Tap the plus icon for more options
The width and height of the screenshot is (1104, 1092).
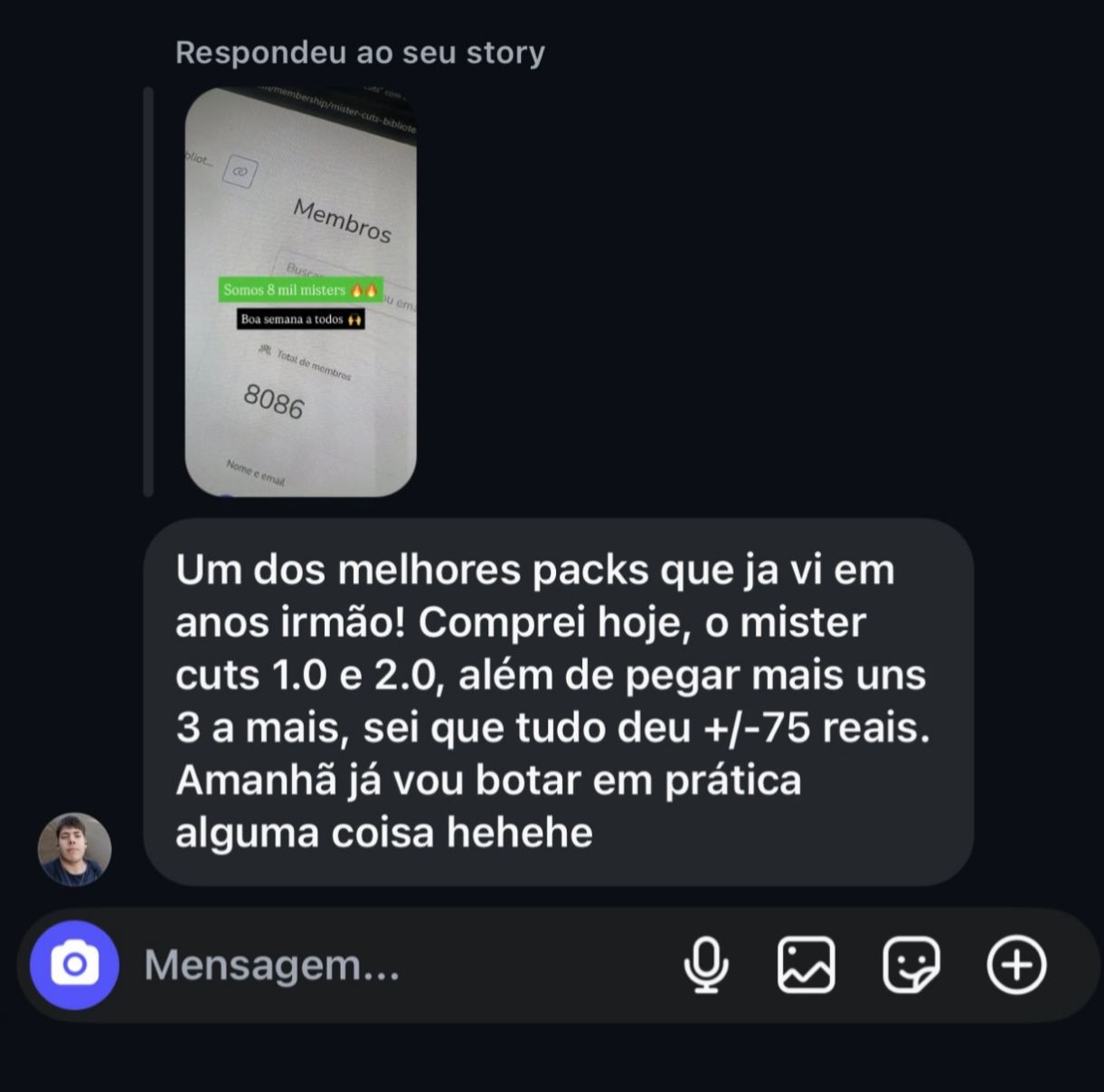(1016, 965)
